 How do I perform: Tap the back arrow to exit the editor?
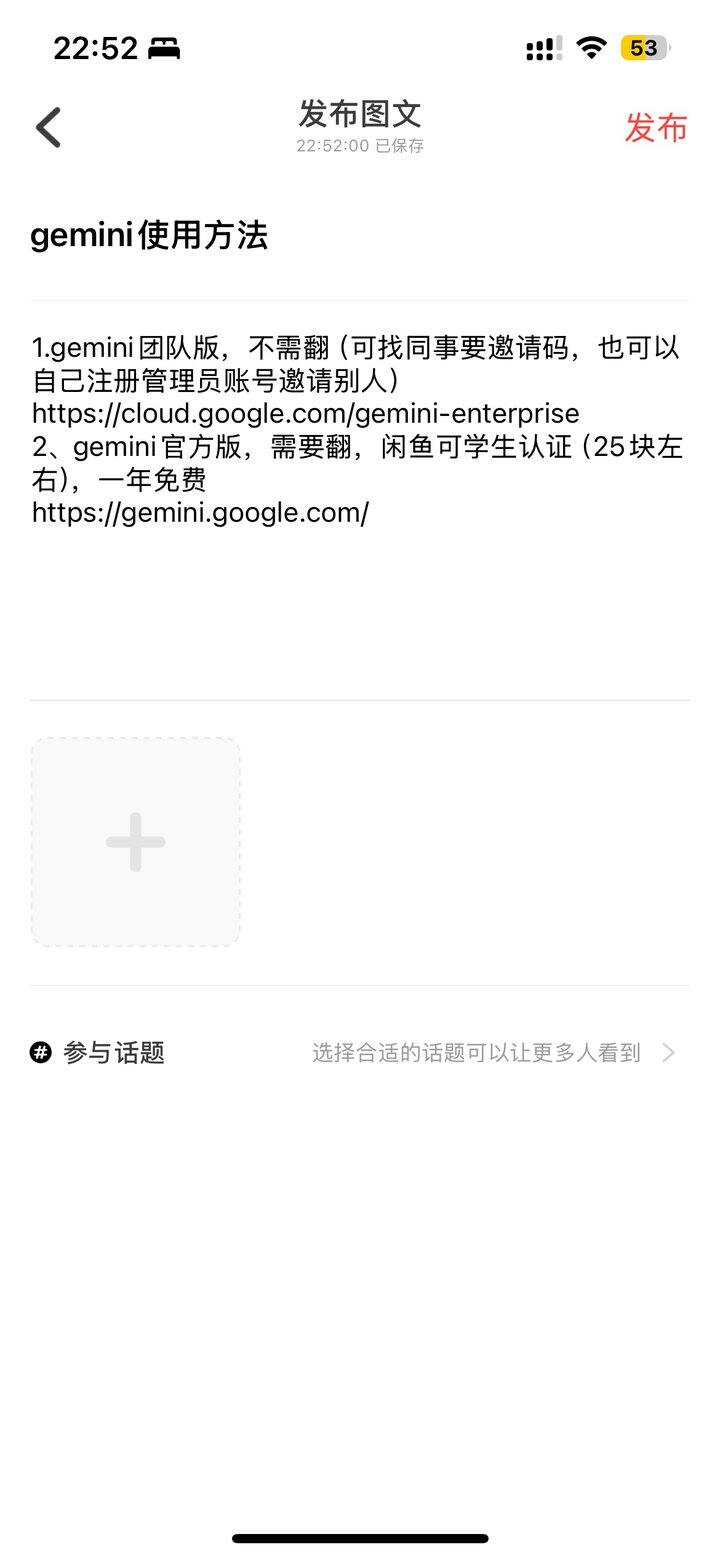(47, 127)
